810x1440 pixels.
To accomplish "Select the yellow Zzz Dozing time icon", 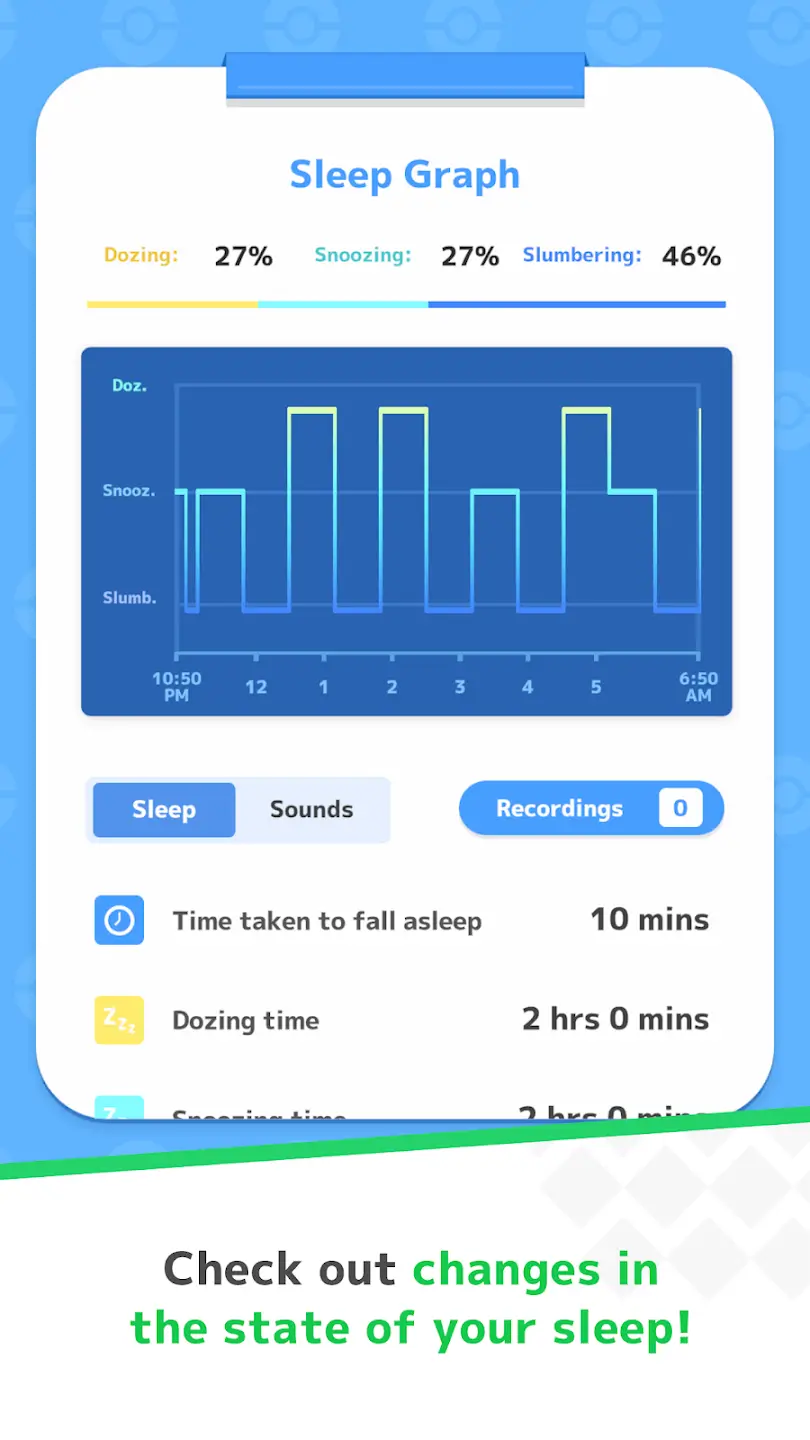I will (119, 1019).
